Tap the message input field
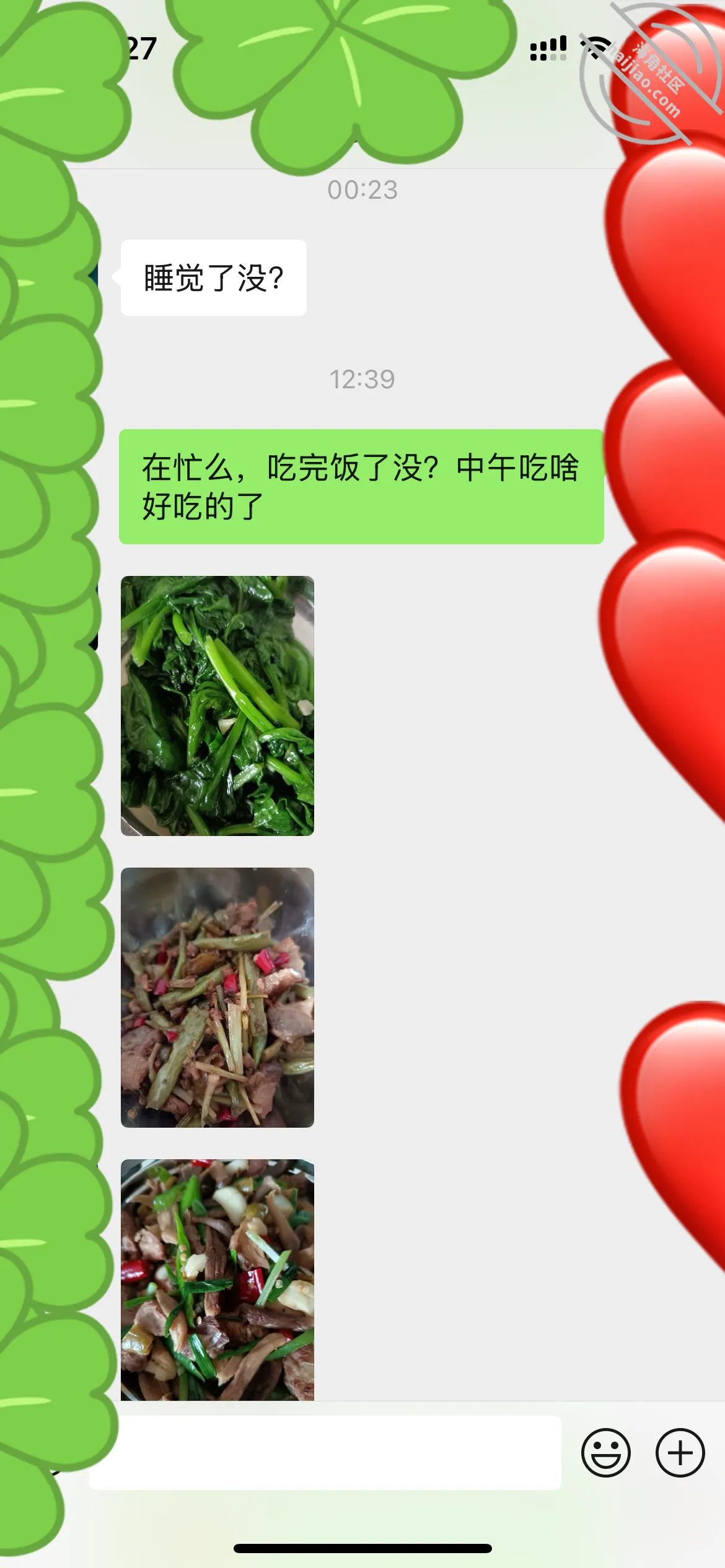The image size is (725, 1568). [325, 1452]
